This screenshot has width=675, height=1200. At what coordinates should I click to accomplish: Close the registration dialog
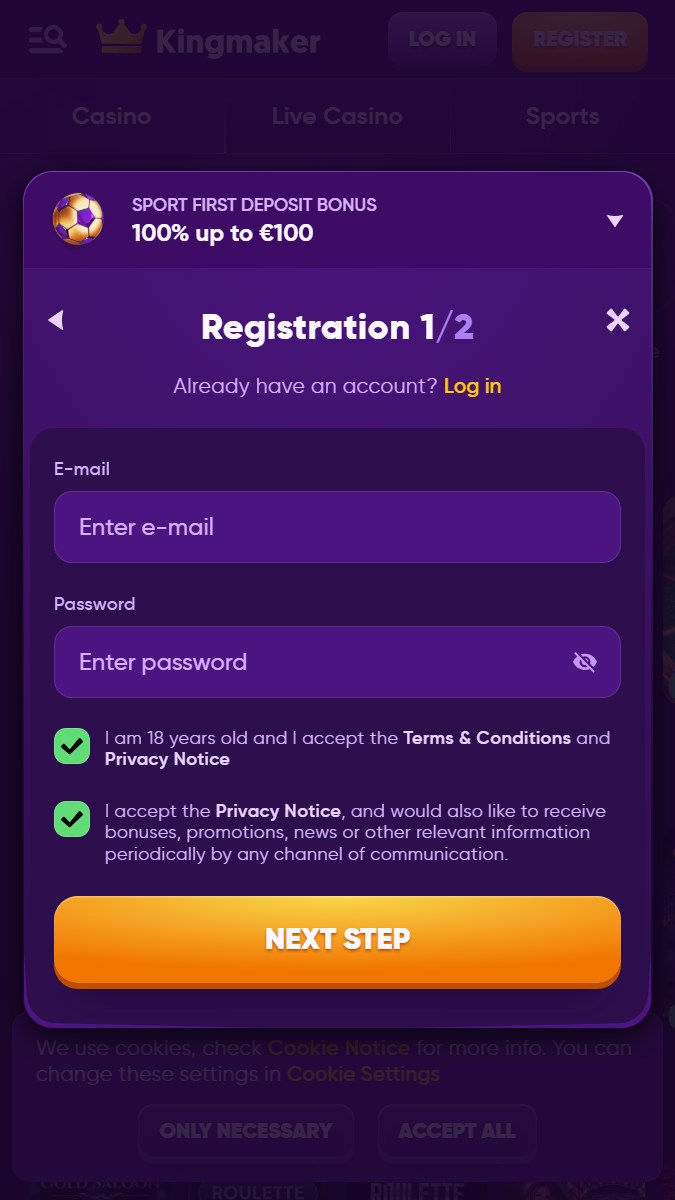tap(618, 320)
